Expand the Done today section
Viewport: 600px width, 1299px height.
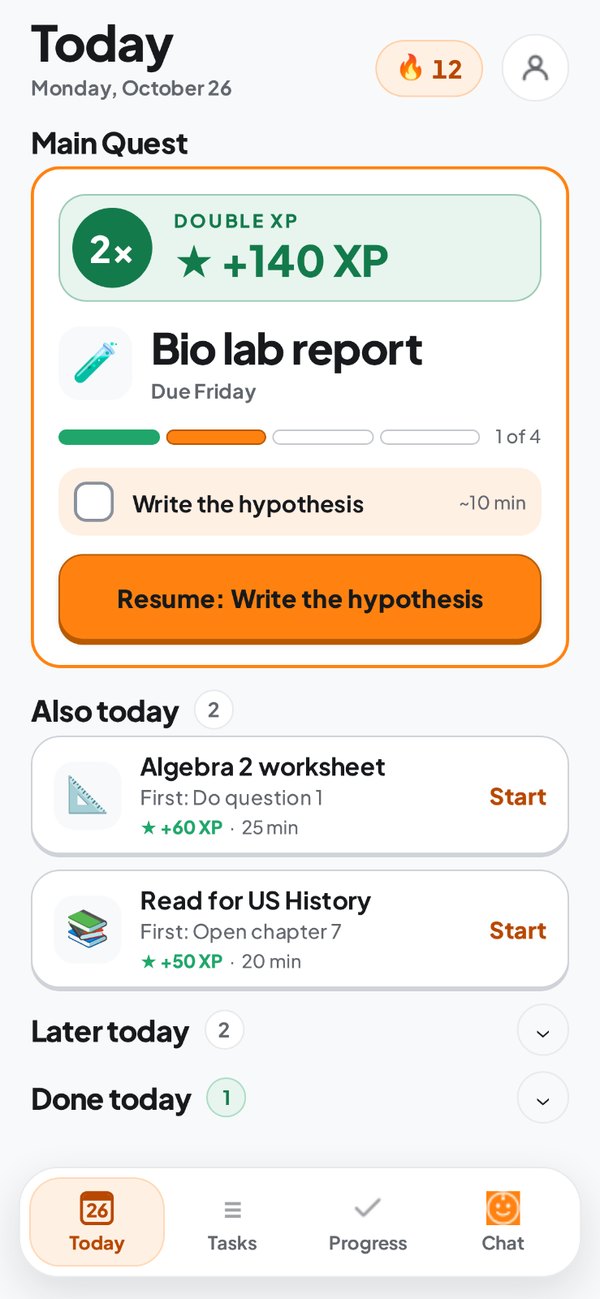[x=543, y=1099]
